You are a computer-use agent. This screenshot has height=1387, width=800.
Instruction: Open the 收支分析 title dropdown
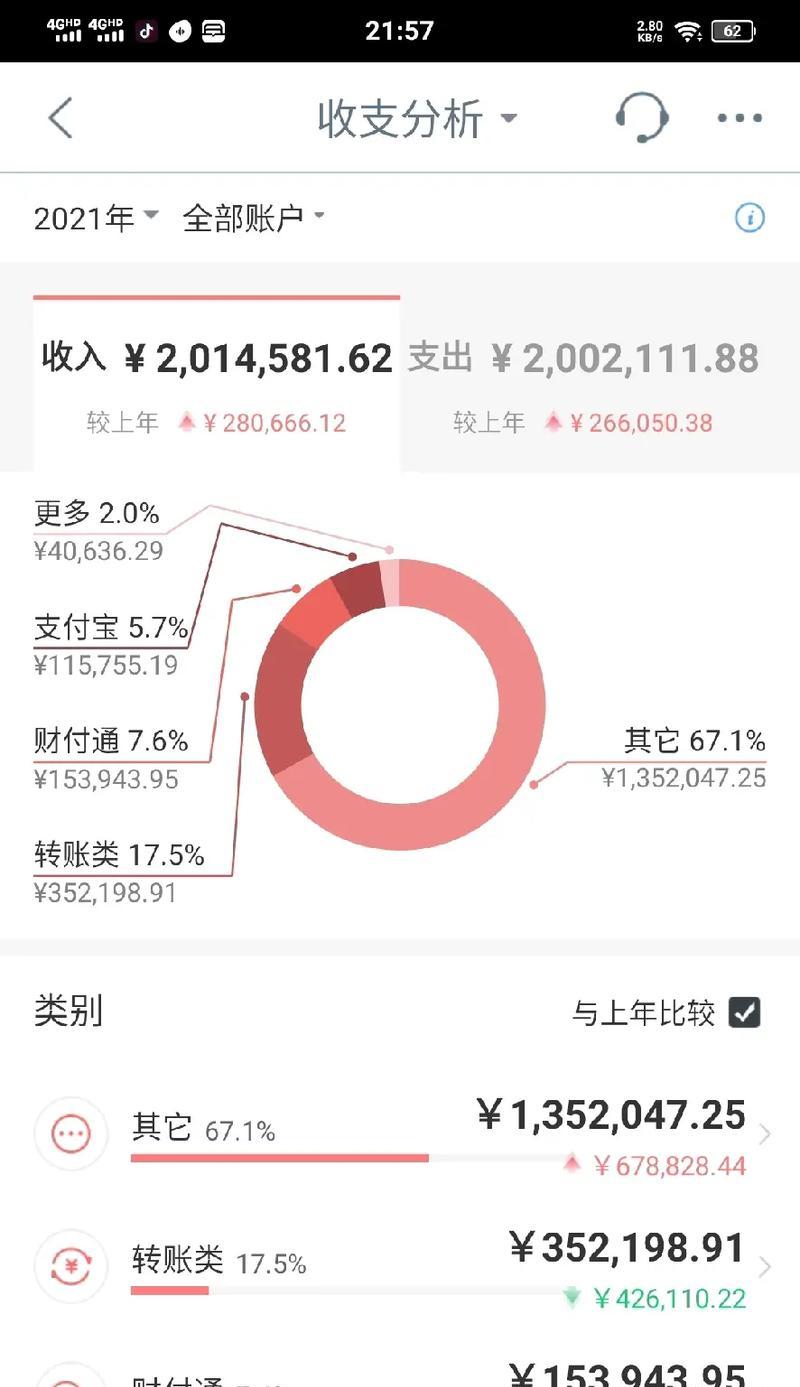point(417,119)
